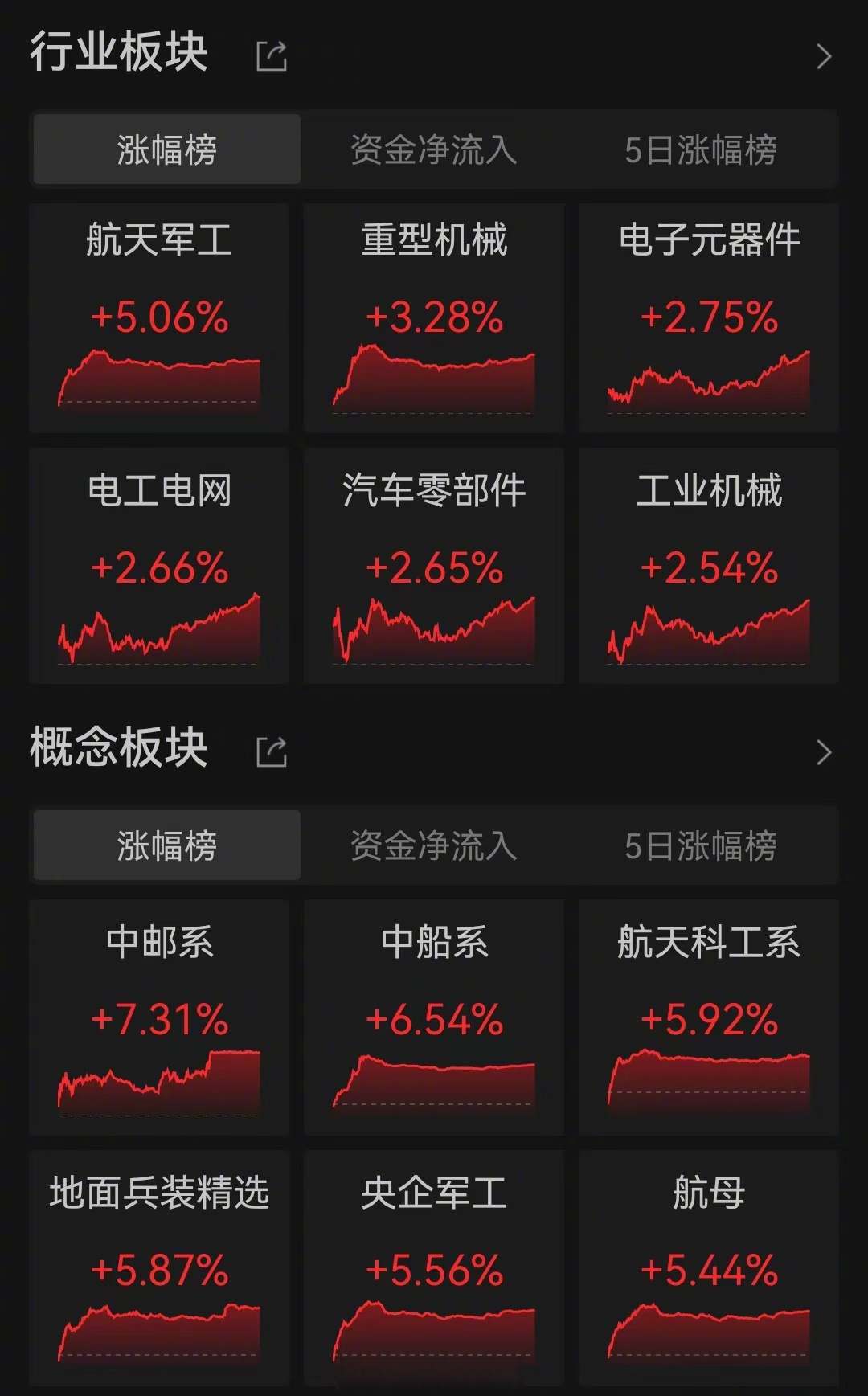Screen dimensions: 868x1396
Task: Expand the 行业板块 list with the chevron
Action: (823, 54)
